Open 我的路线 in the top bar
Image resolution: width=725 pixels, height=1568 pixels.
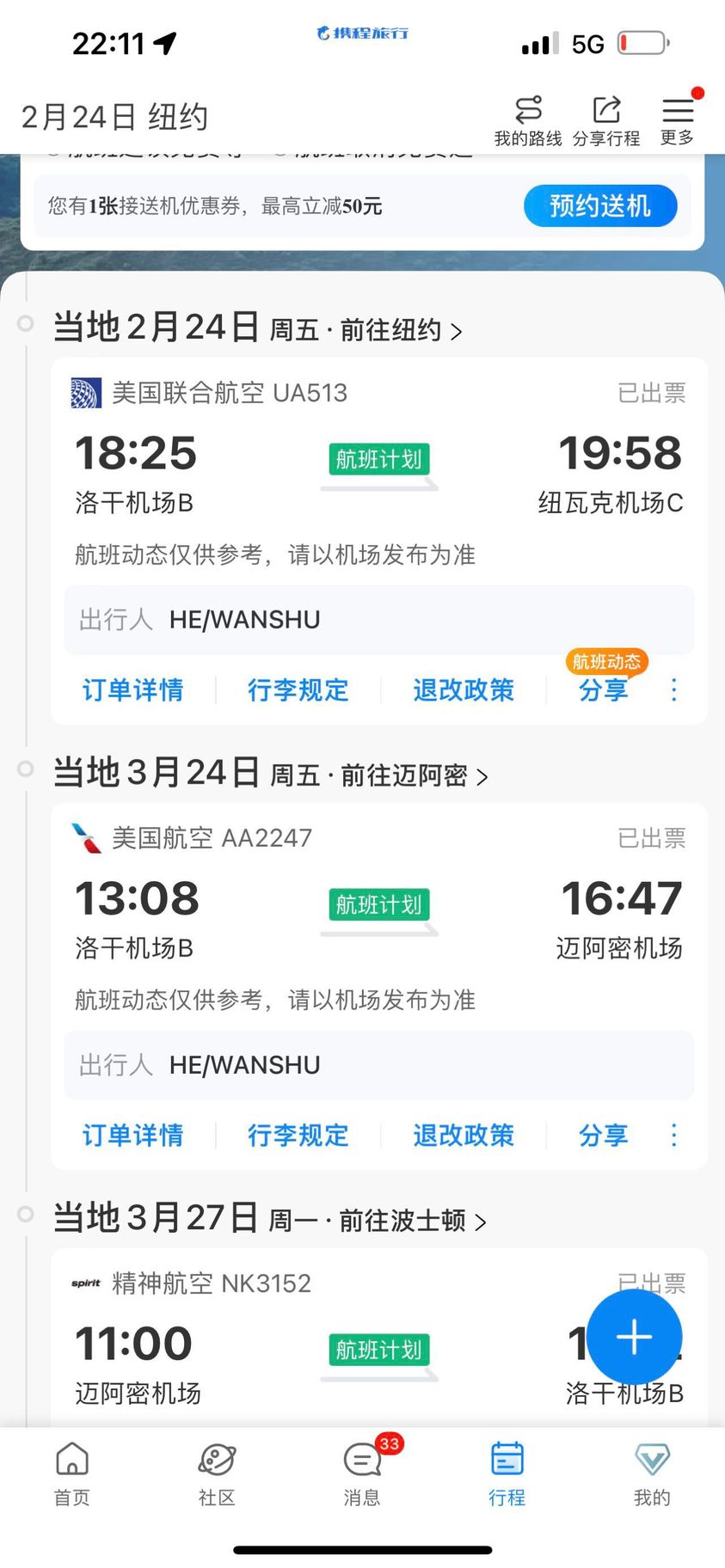[x=528, y=120]
